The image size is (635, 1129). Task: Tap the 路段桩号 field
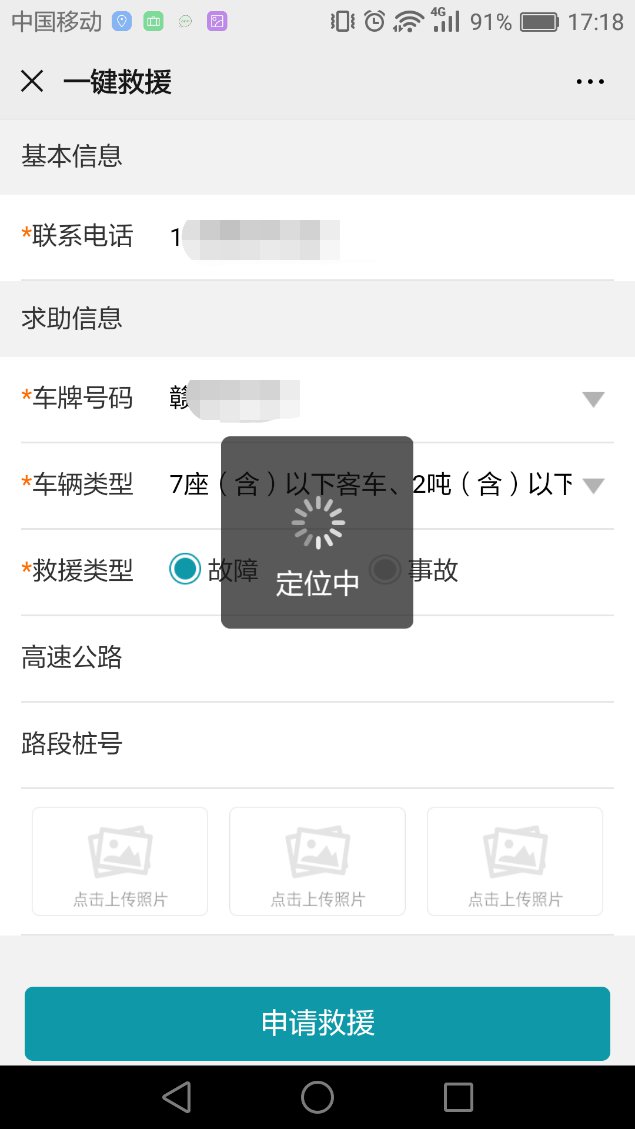click(x=317, y=744)
